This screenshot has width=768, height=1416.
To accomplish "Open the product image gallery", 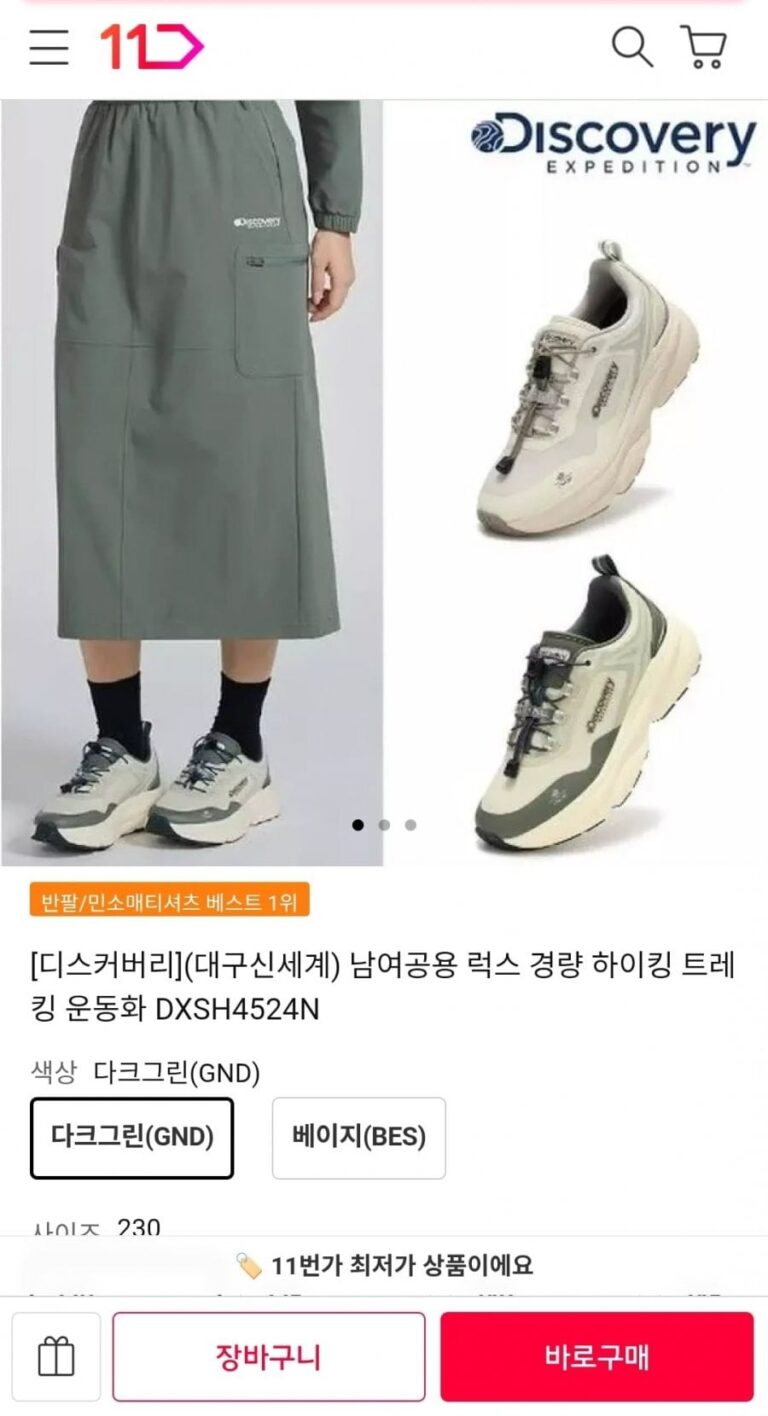I will [x=384, y=480].
